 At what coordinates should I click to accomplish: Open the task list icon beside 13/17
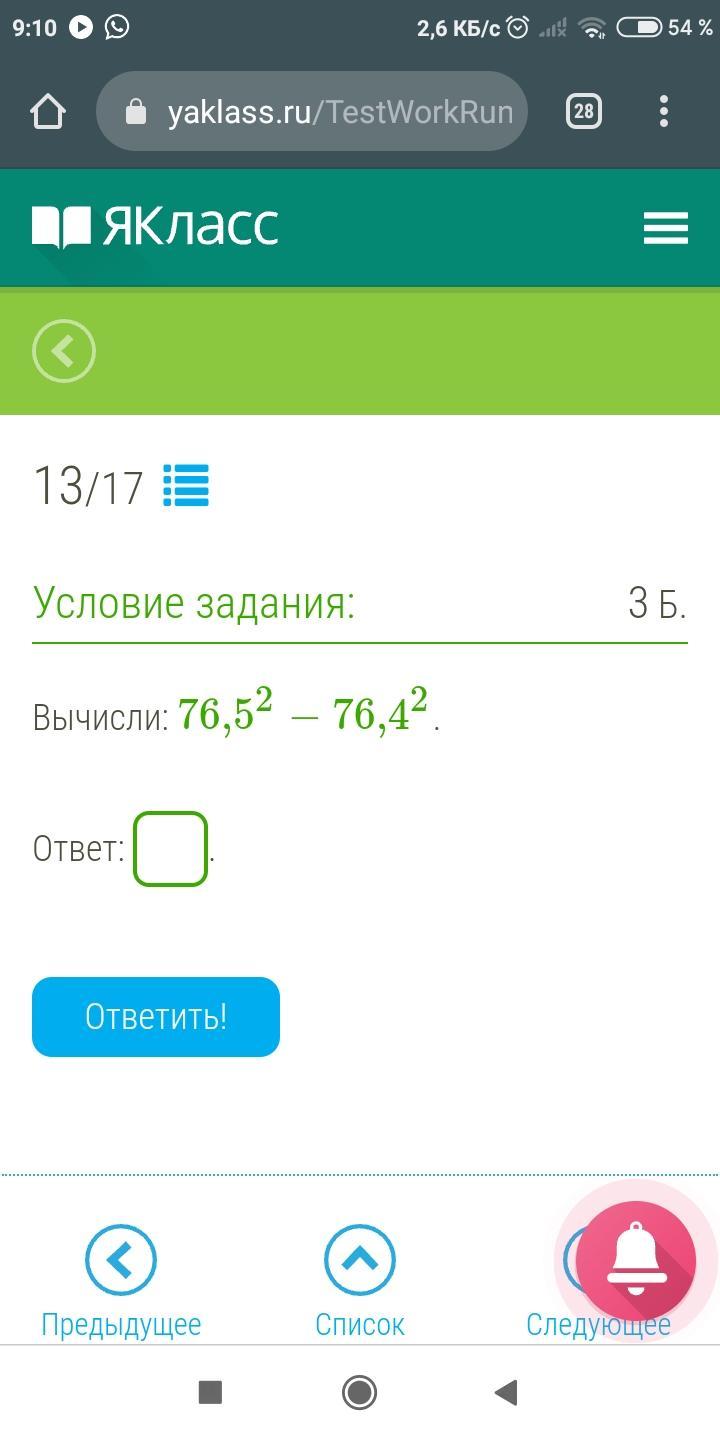(186, 486)
